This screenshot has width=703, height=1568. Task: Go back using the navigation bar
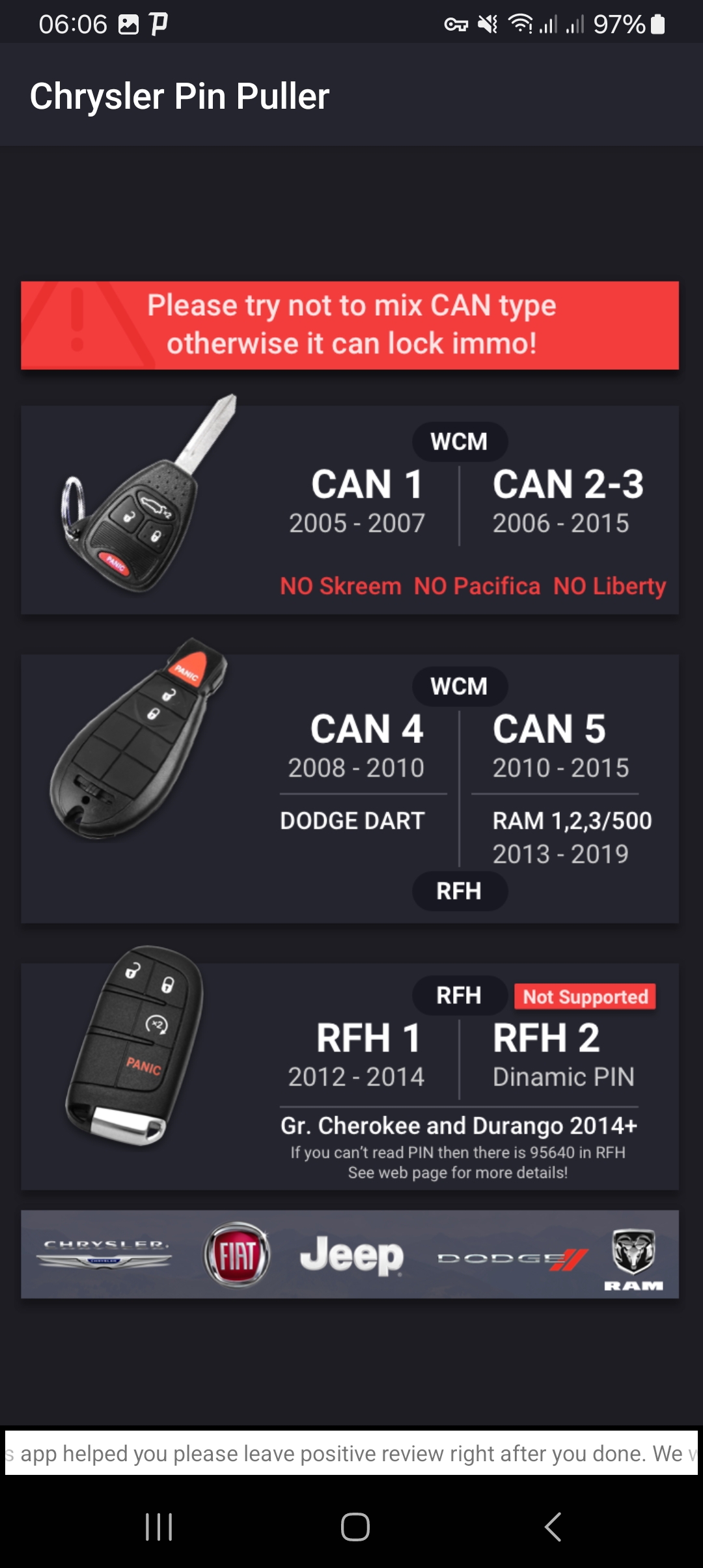(553, 1526)
